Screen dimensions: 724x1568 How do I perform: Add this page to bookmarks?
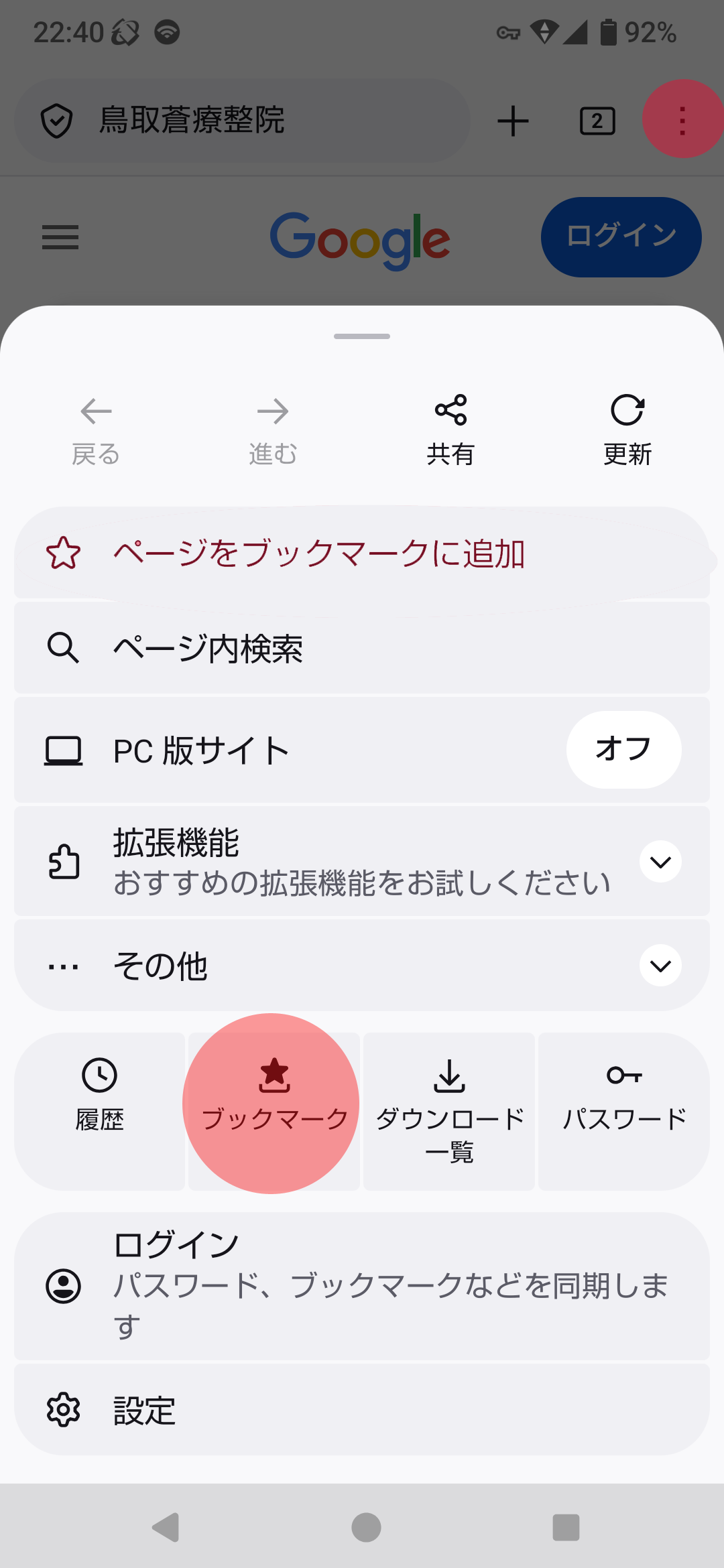(362, 553)
